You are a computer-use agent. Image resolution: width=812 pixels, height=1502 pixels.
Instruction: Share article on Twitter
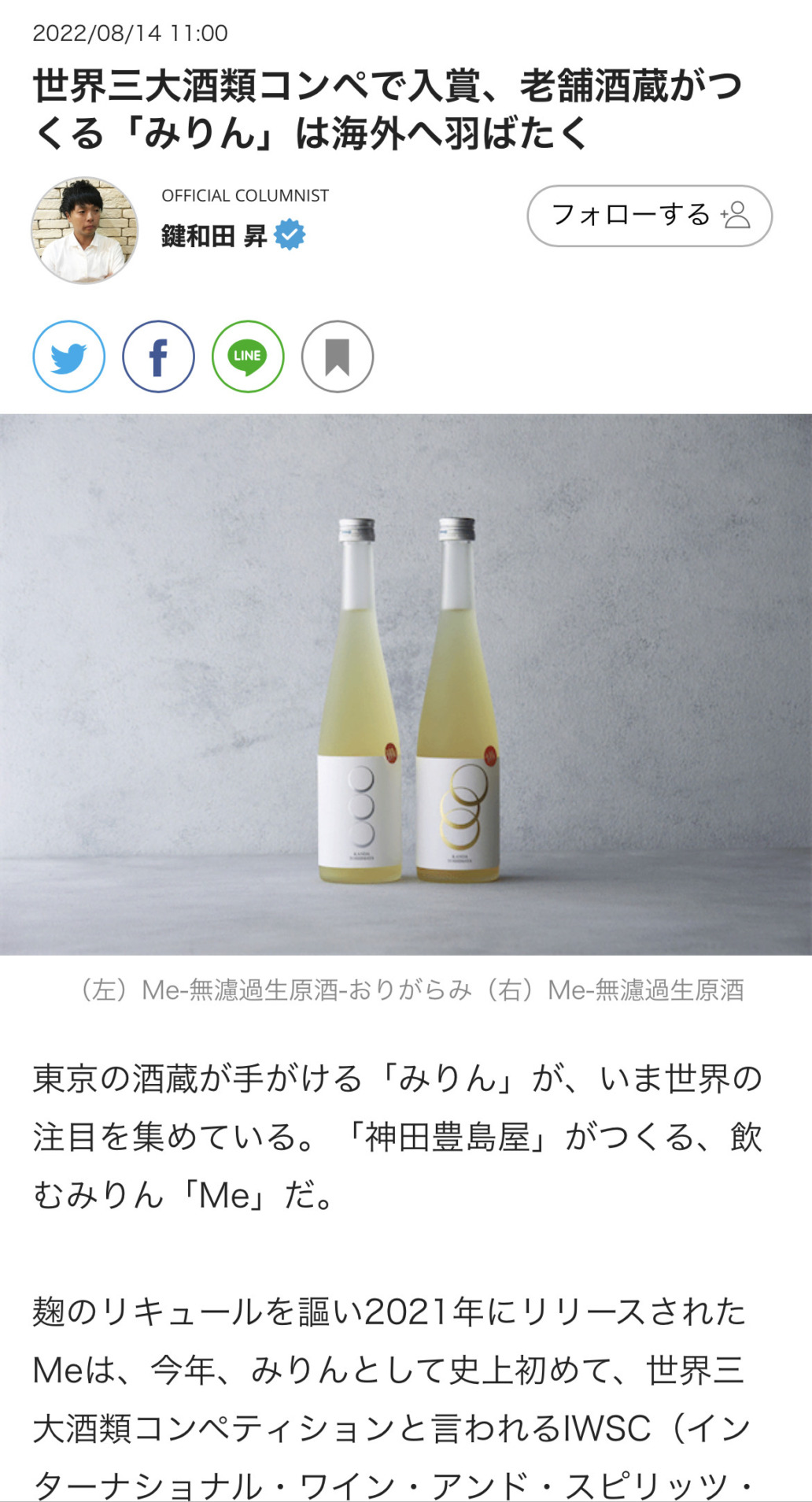click(x=68, y=357)
